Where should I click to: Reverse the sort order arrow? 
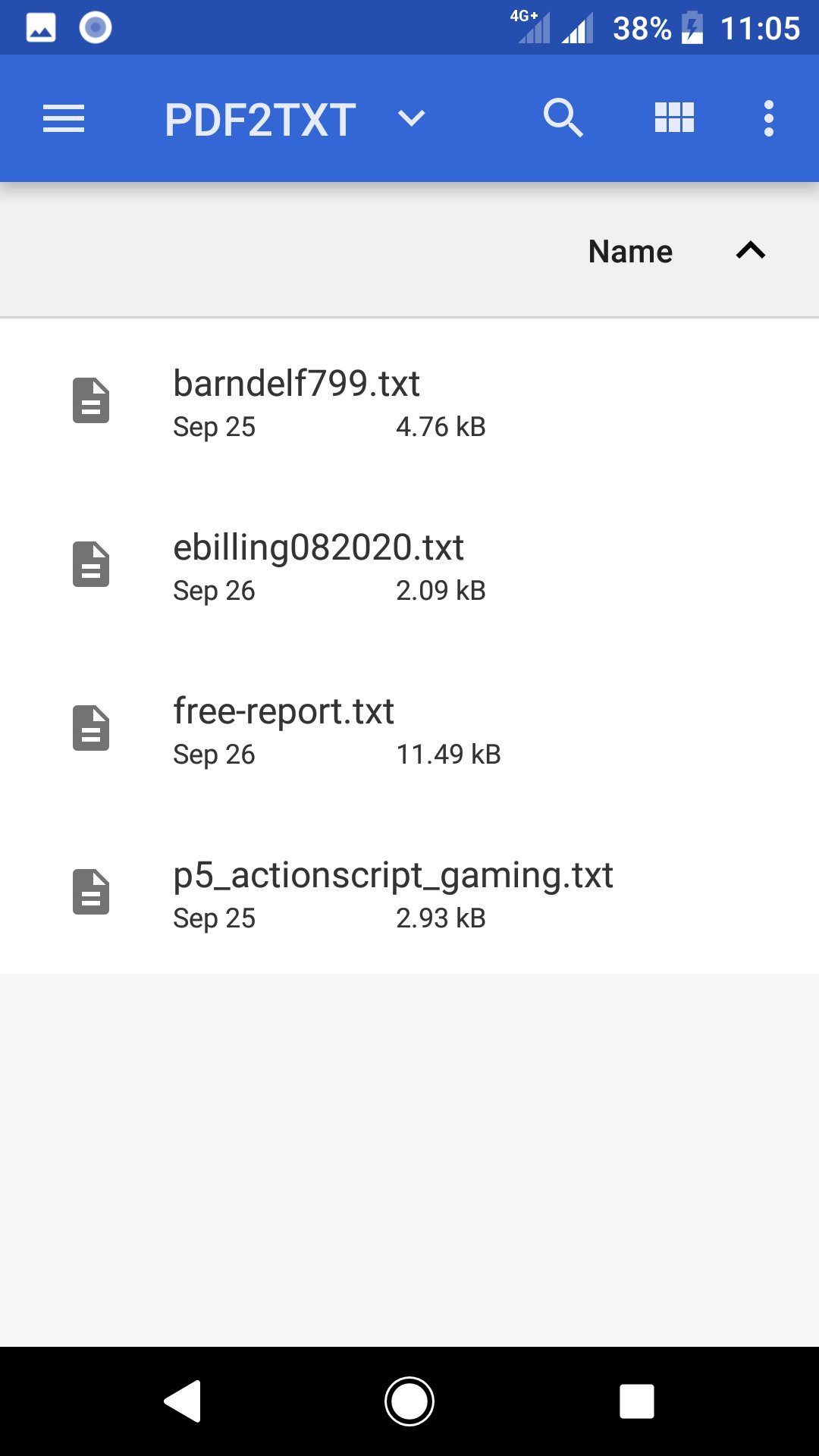pyautogui.click(x=751, y=251)
